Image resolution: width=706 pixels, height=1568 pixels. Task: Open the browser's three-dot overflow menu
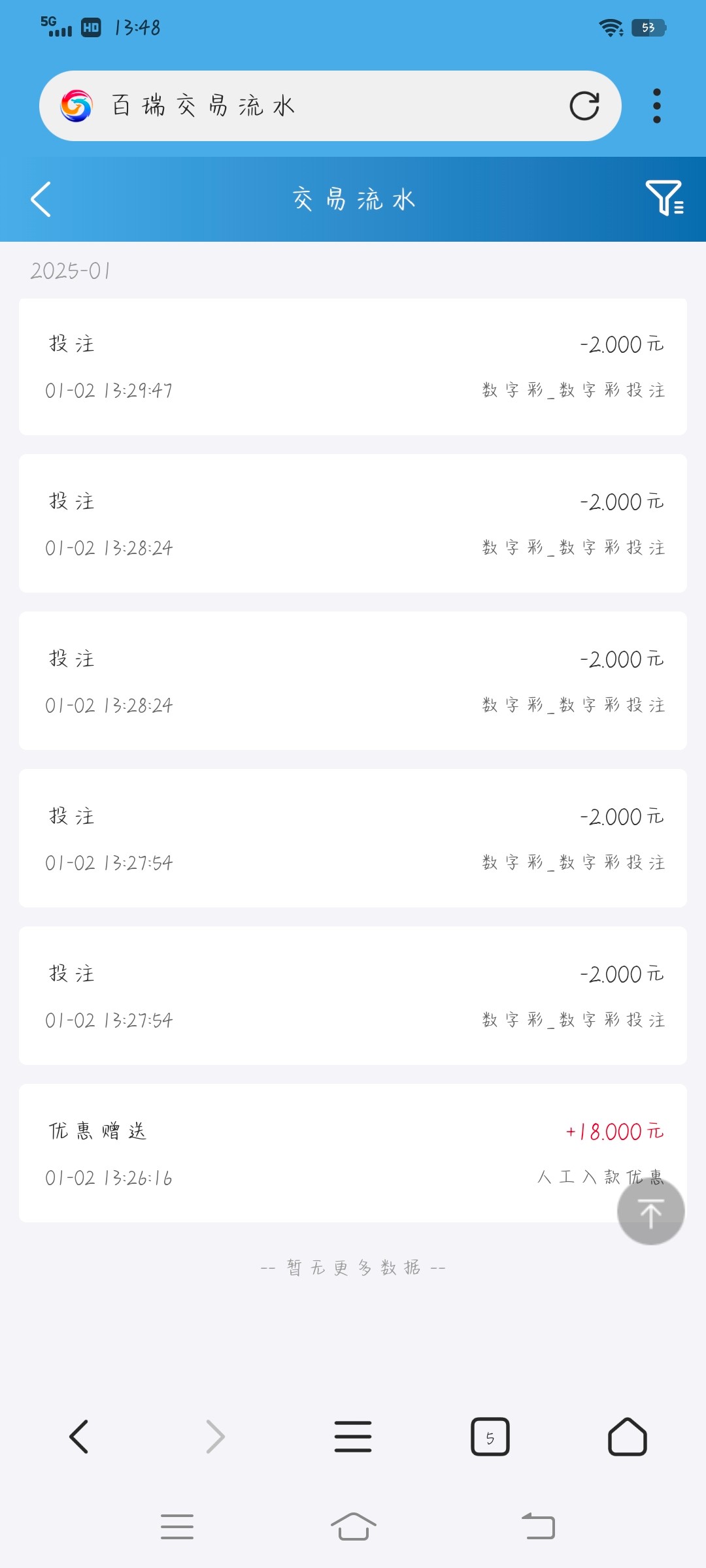[657, 106]
